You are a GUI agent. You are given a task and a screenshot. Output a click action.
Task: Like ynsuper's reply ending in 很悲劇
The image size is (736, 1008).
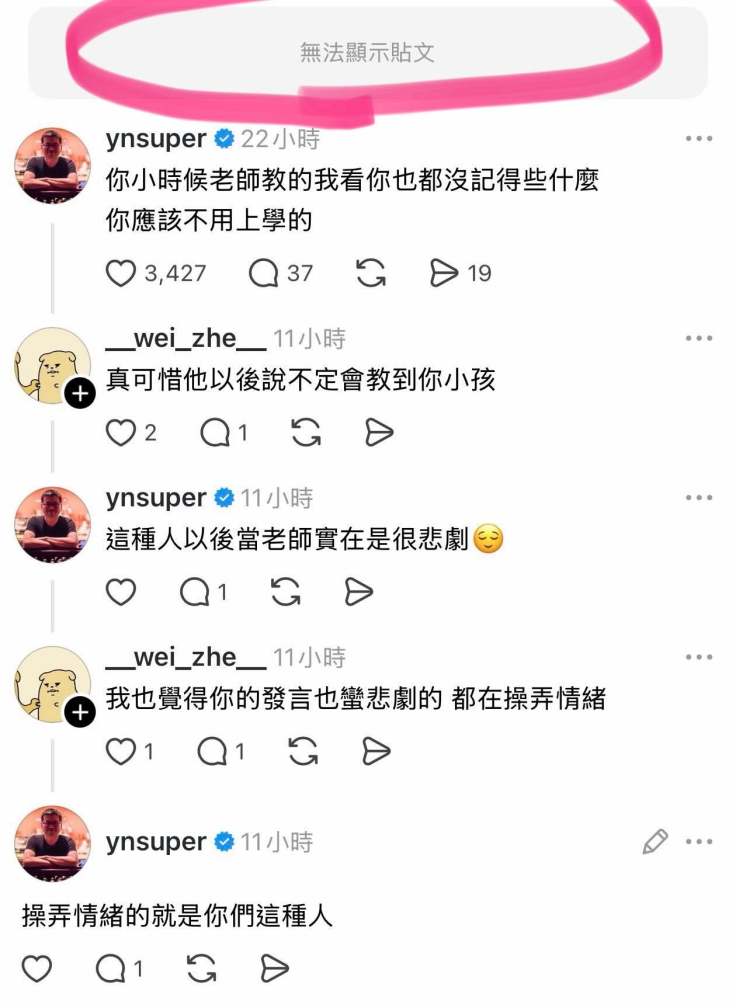121,592
